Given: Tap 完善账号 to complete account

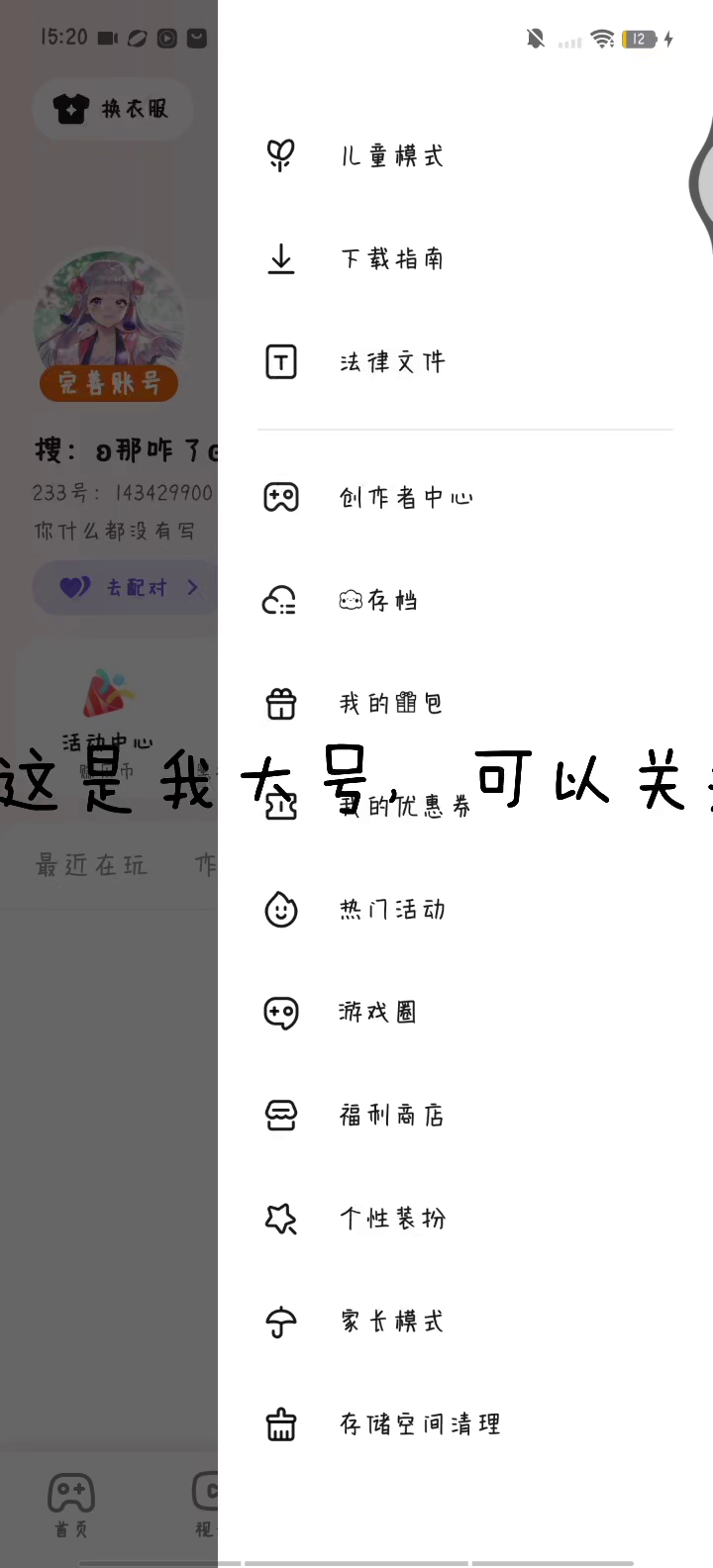Looking at the screenshot, I should pos(109,383).
